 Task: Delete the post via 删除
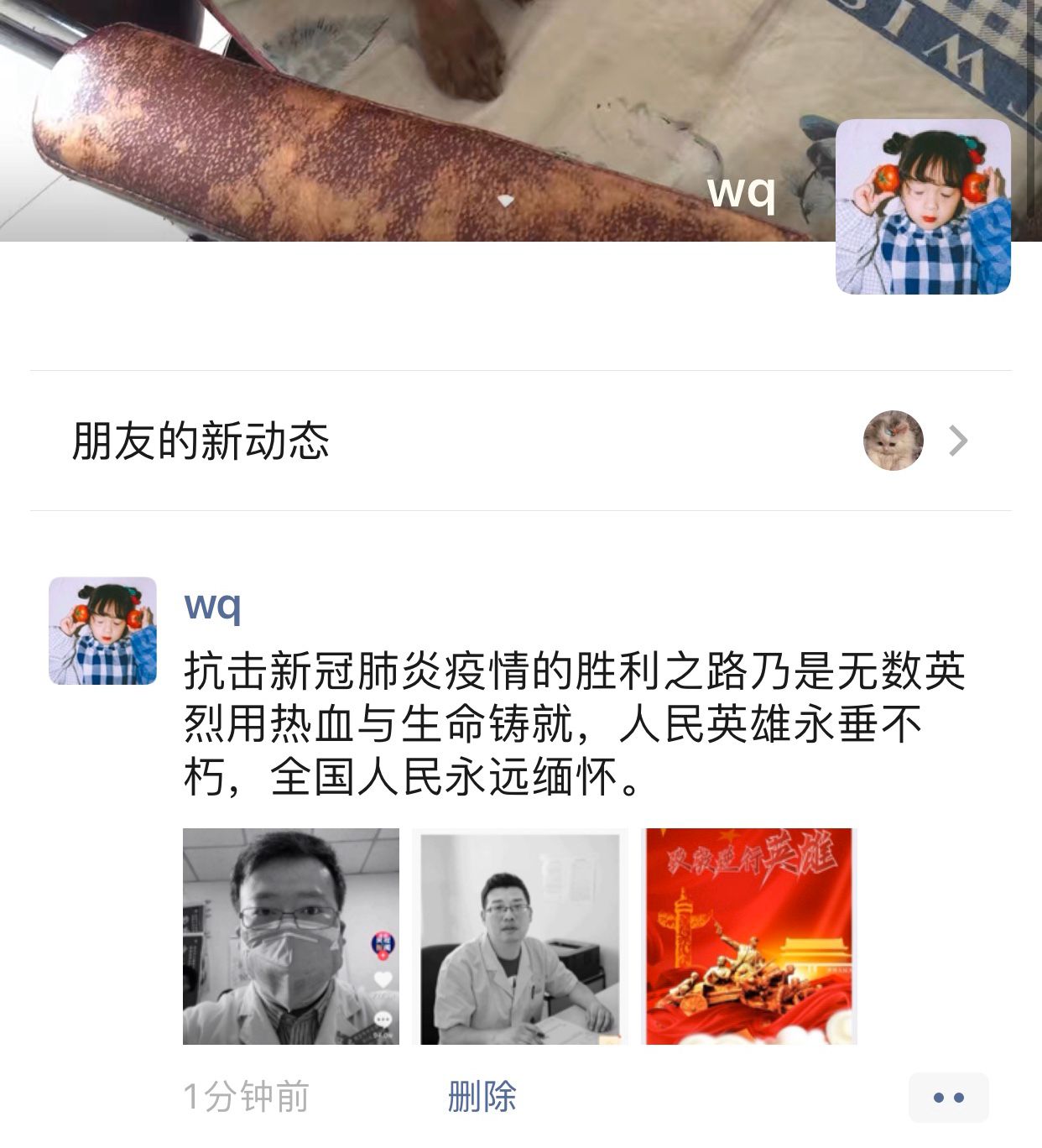pyautogui.click(x=482, y=1096)
